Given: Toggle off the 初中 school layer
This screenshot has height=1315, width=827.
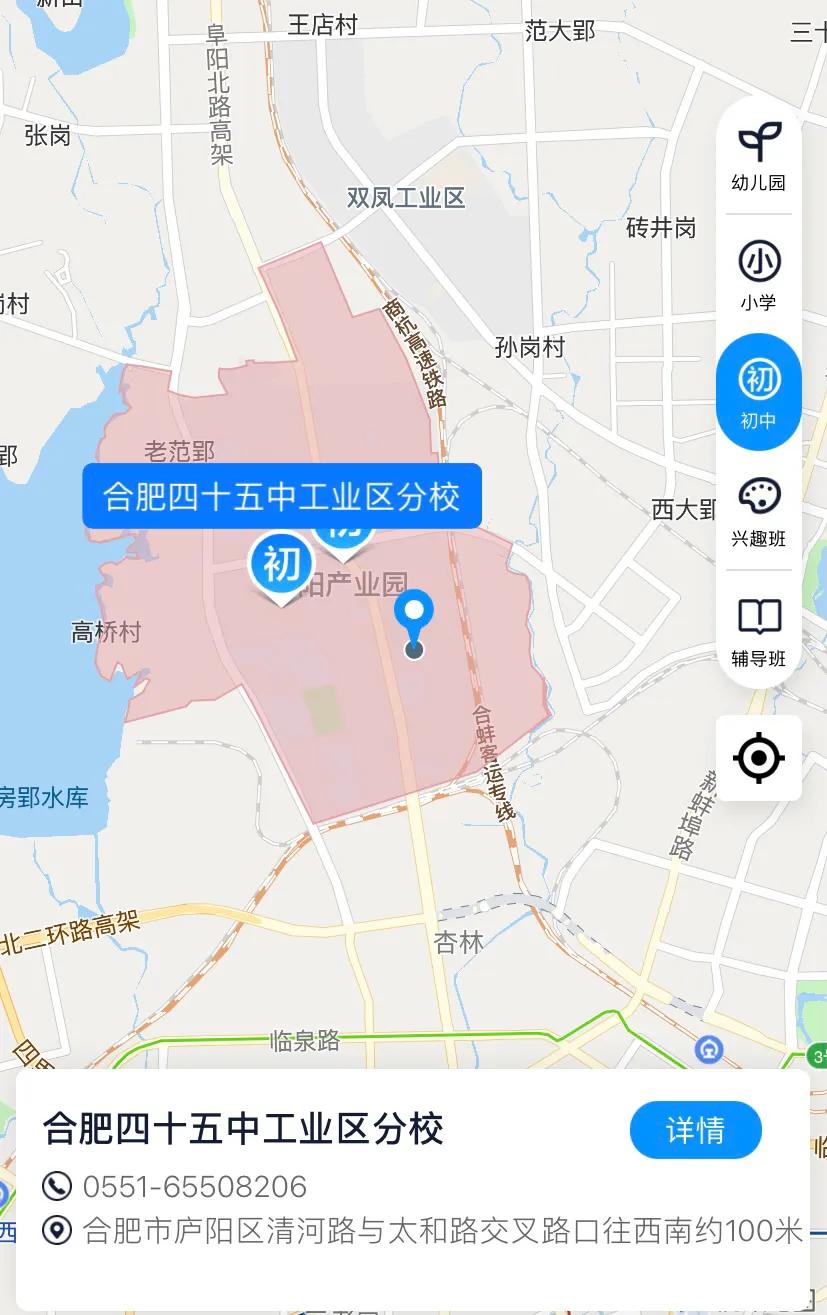Looking at the screenshot, I should (758, 390).
